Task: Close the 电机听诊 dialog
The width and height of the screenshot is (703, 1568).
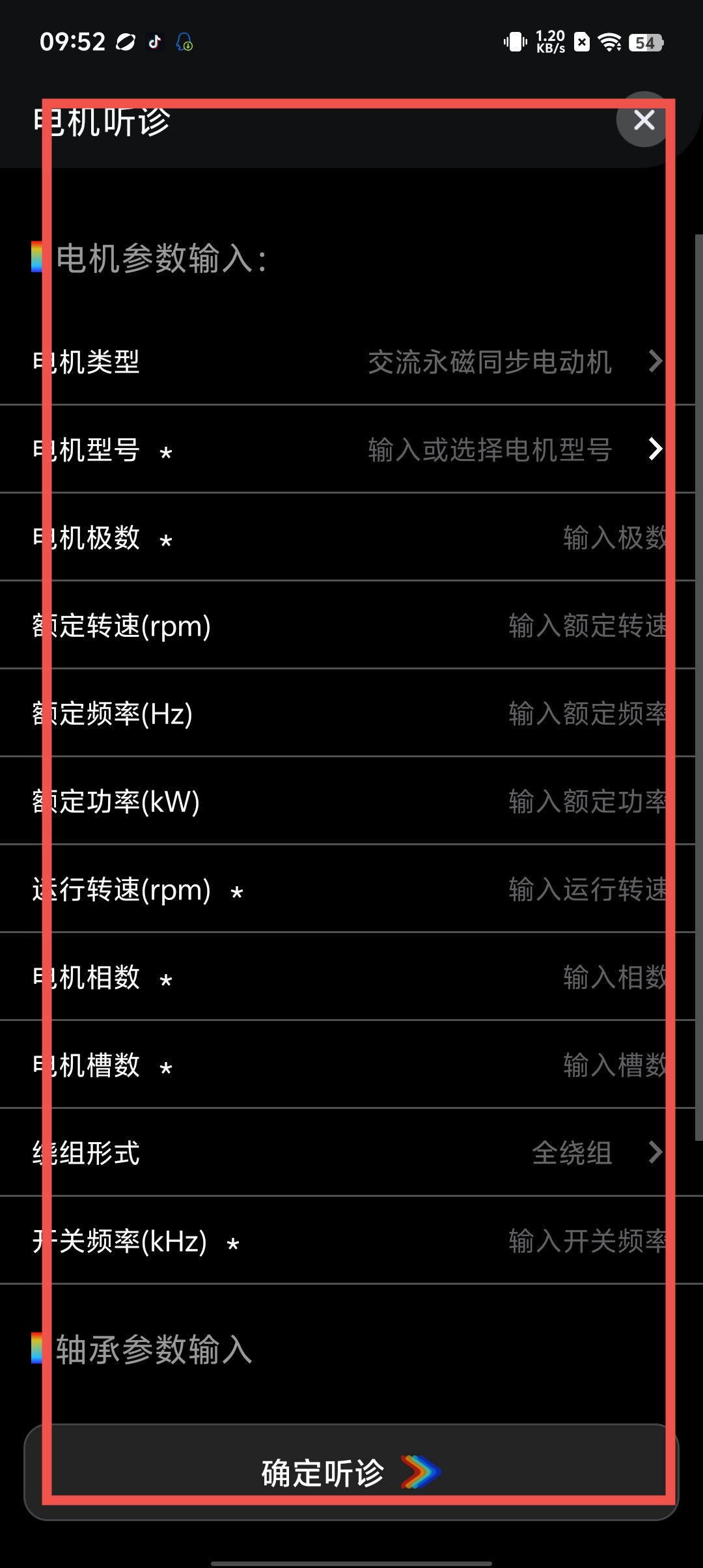Action: tap(644, 120)
